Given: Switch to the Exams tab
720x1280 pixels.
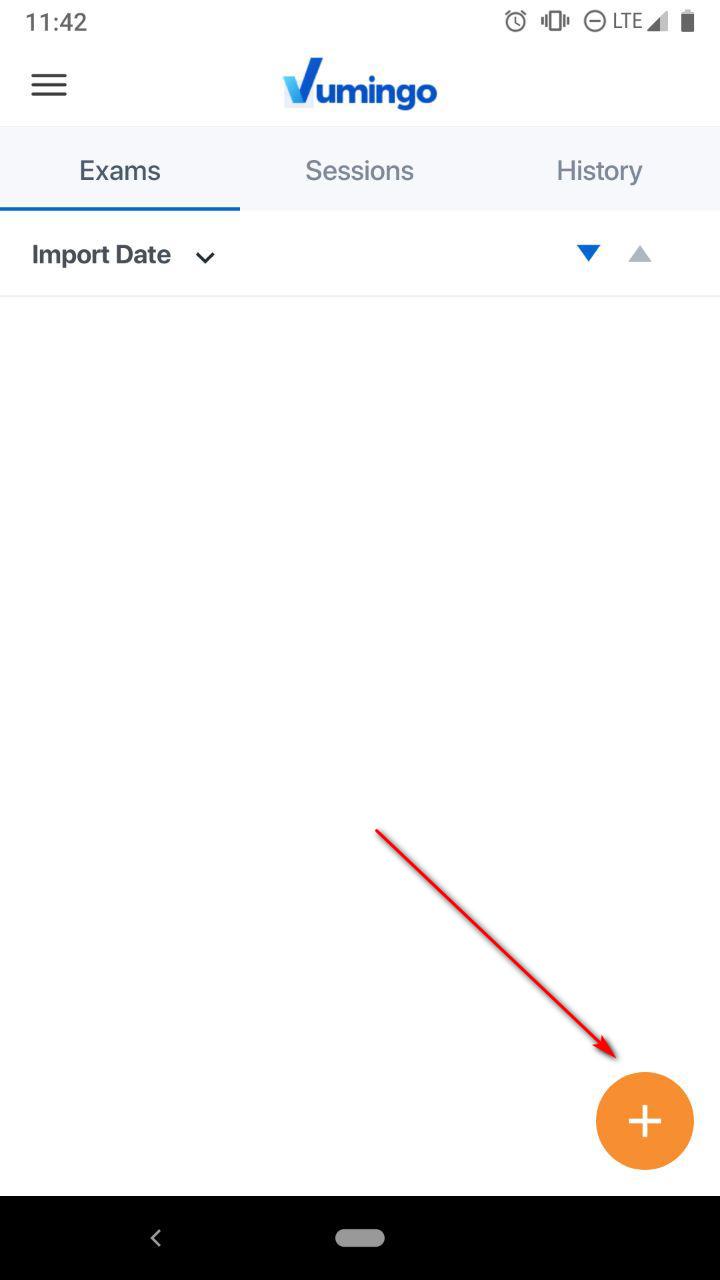Looking at the screenshot, I should (x=120, y=171).
